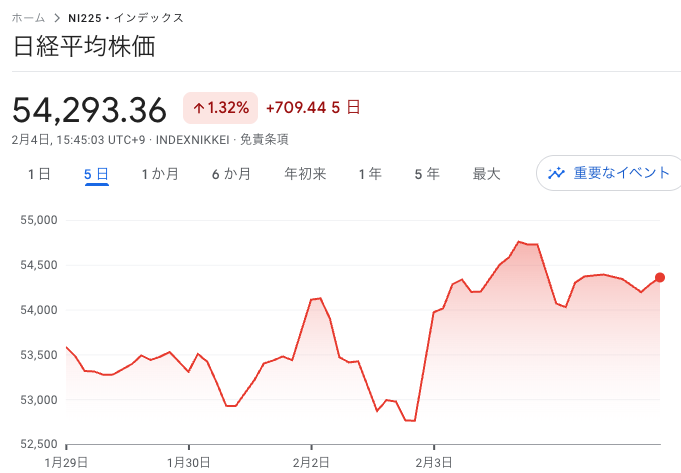The image size is (681, 473).
Task: Switch chart range to 1日
Action: pos(39,174)
